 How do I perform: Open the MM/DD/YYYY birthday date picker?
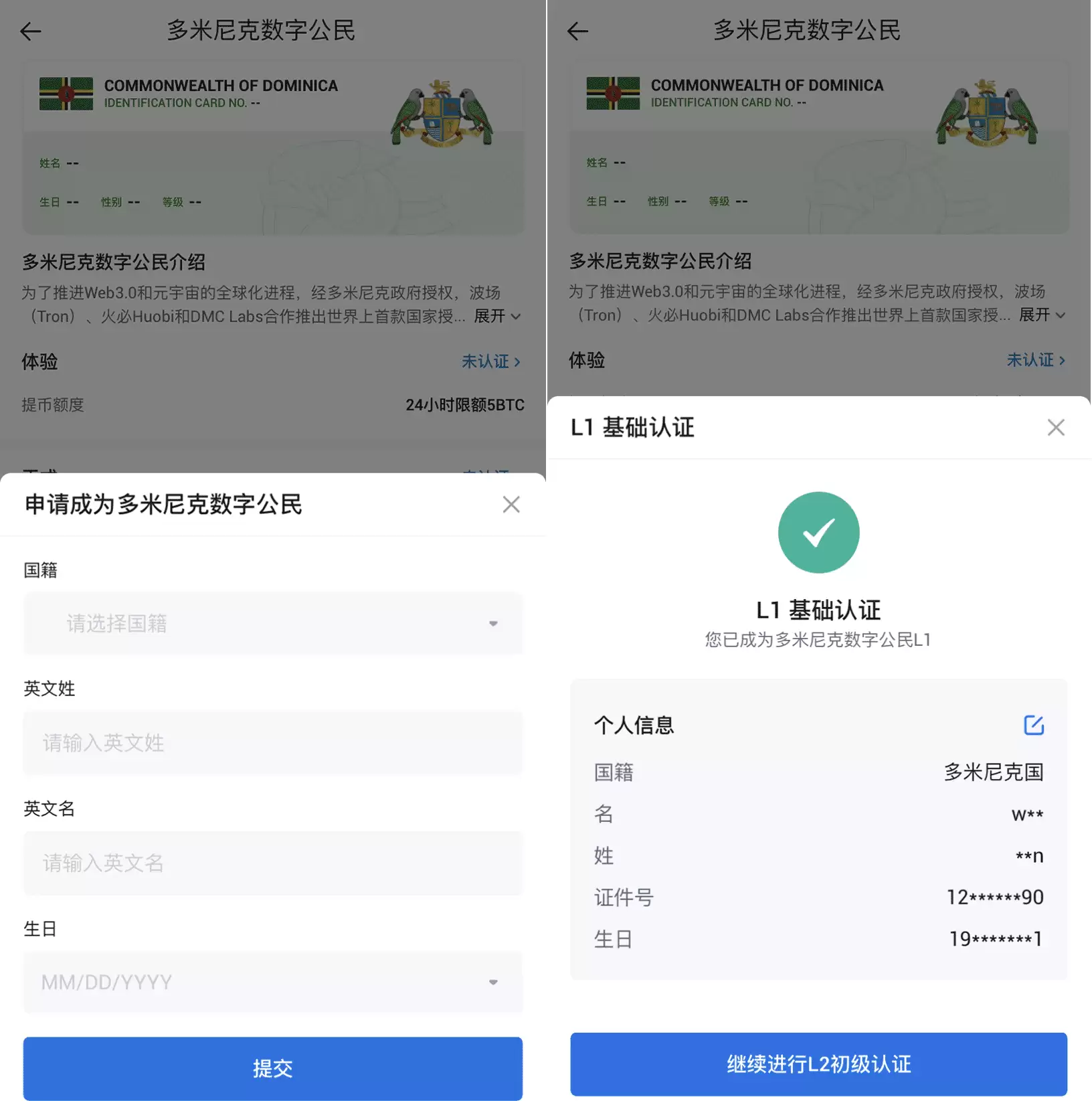(272, 982)
